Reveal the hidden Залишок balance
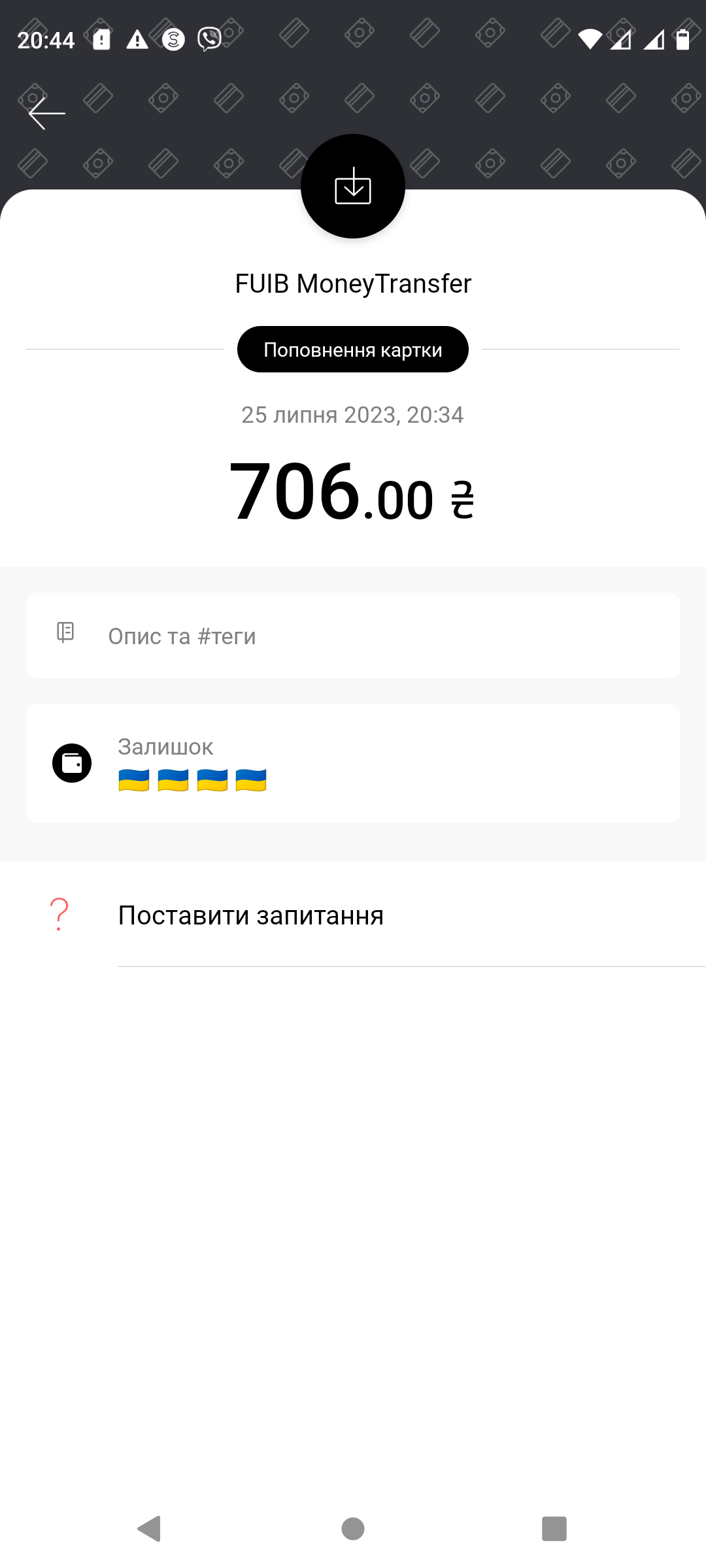Image resolution: width=706 pixels, height=1568 pixels. coord(192,780)
